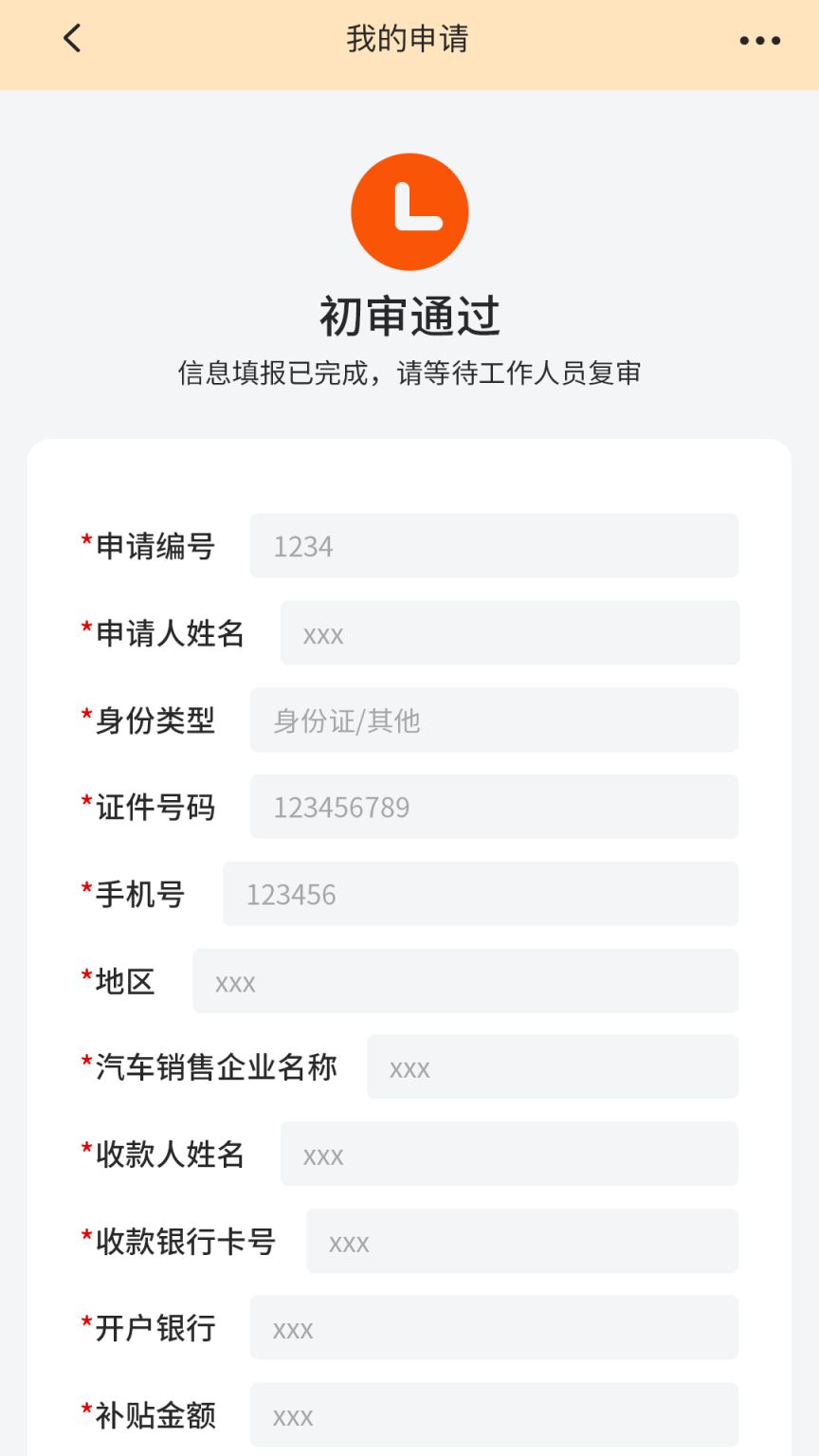Select the 开户银行 field
The width and height of the screenshot is (819, 1456).
pyautogui.click(x=494, y=1328)
